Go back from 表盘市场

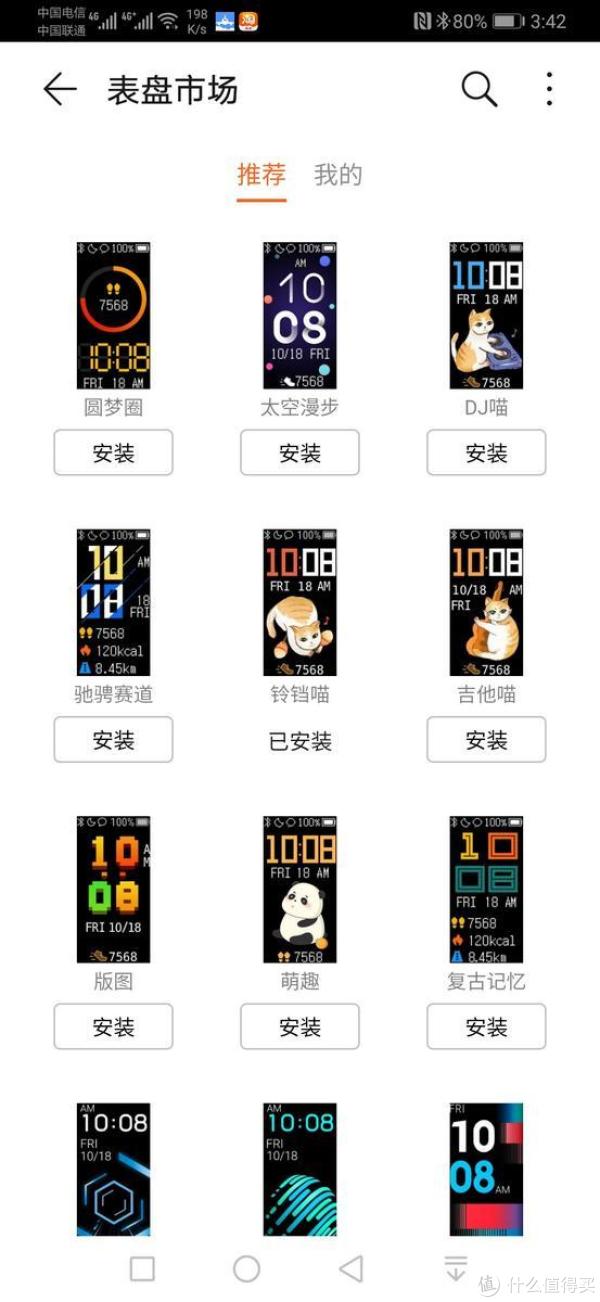(60, 90)
